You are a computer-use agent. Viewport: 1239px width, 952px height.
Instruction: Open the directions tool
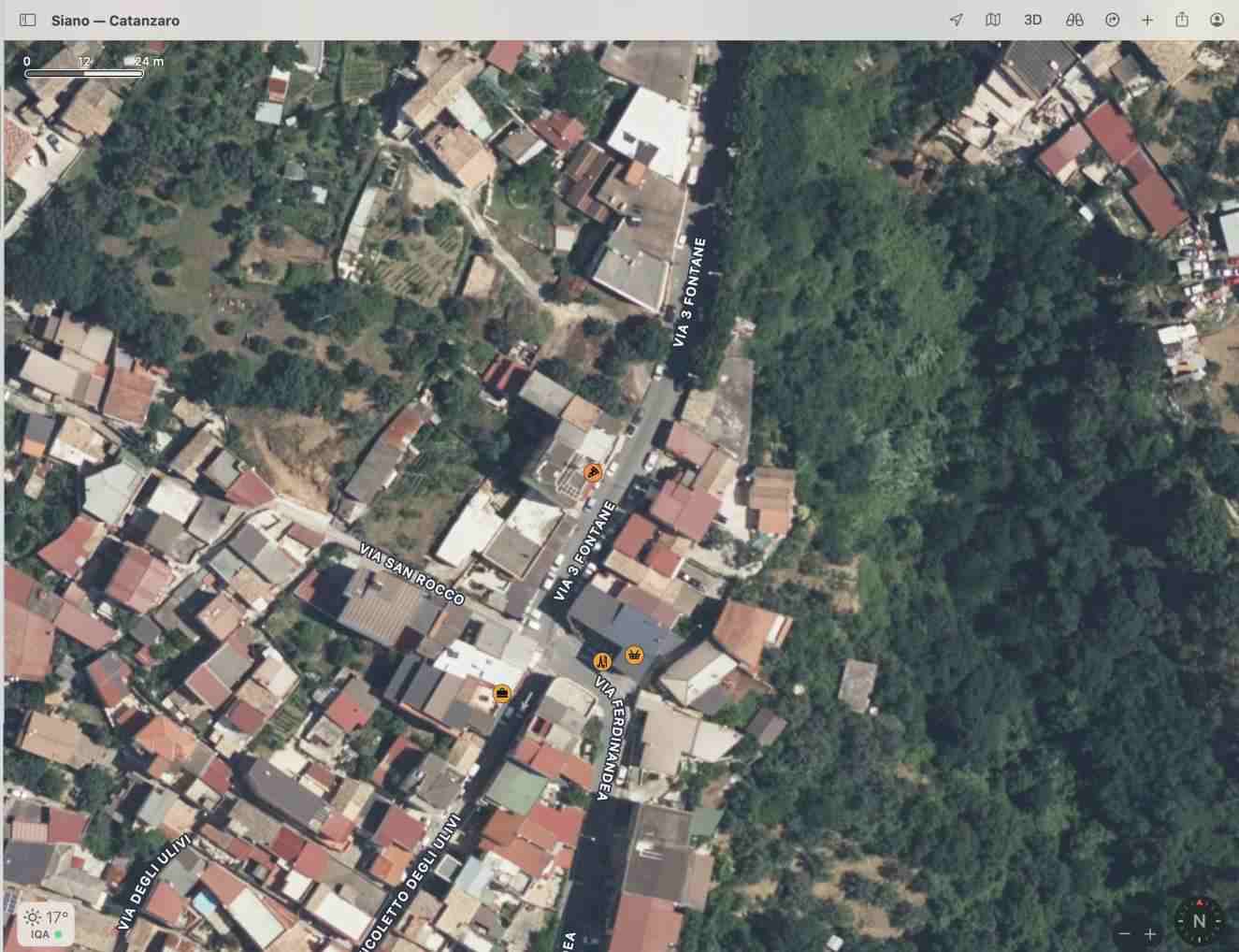[1112, 20]
